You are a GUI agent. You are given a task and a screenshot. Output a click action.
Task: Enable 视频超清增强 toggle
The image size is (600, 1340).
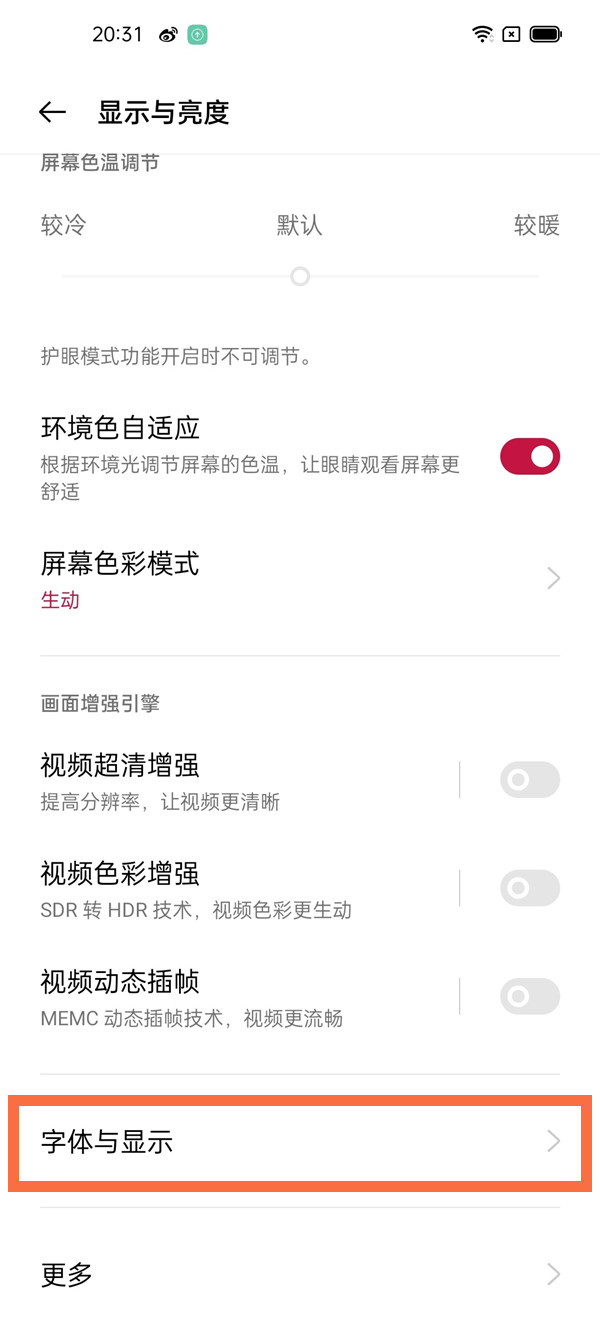tap(530, 780)
